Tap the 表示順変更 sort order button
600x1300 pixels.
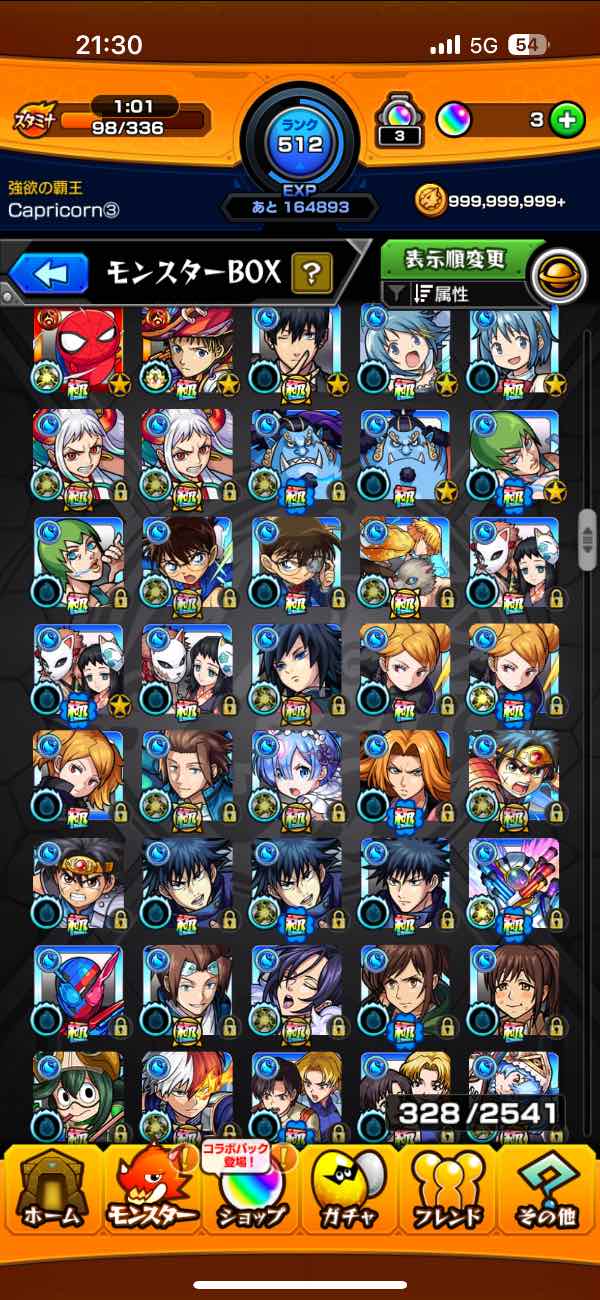pos(457,260)
